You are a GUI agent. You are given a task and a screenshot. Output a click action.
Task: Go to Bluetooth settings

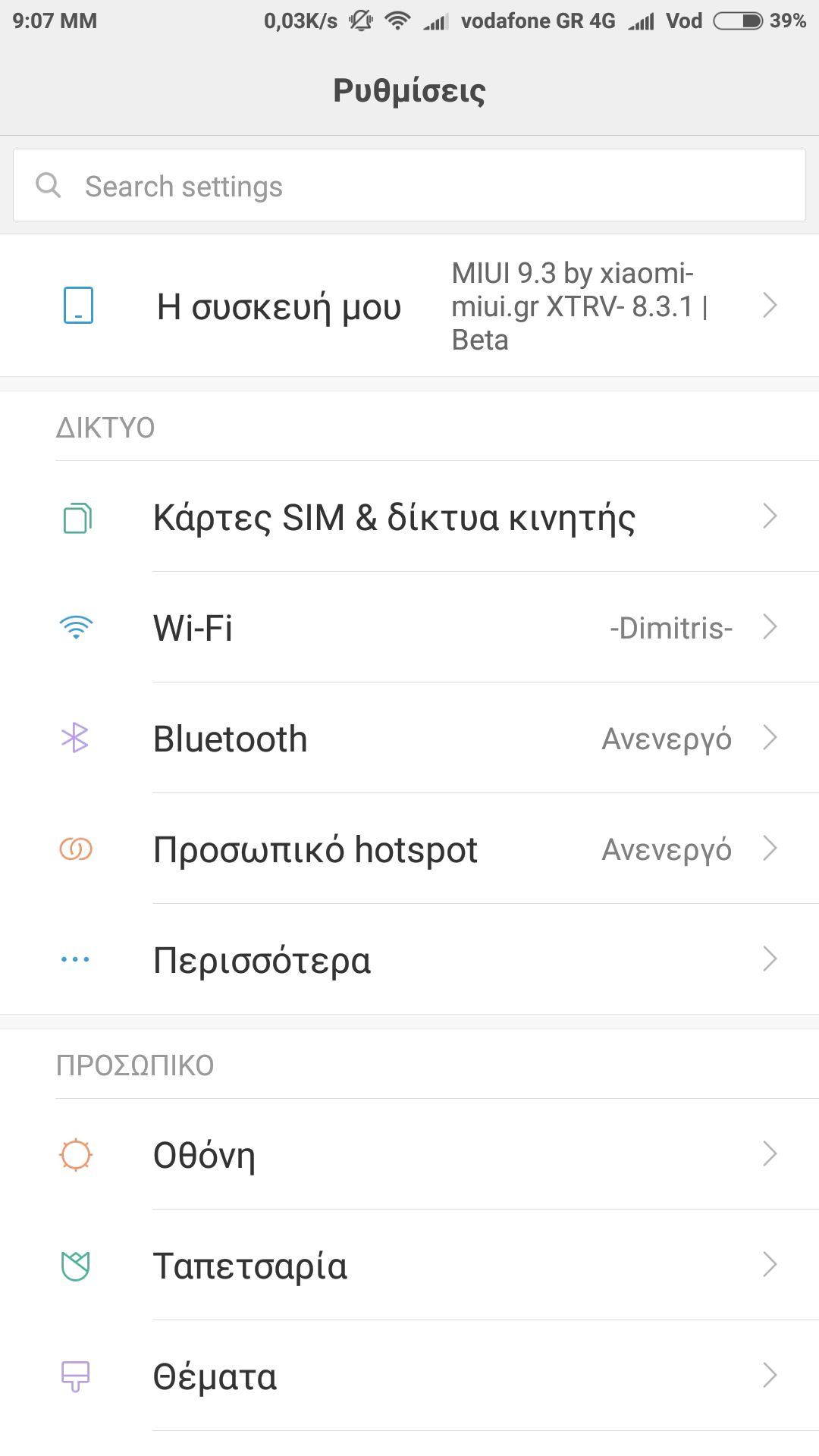[409, 739]
